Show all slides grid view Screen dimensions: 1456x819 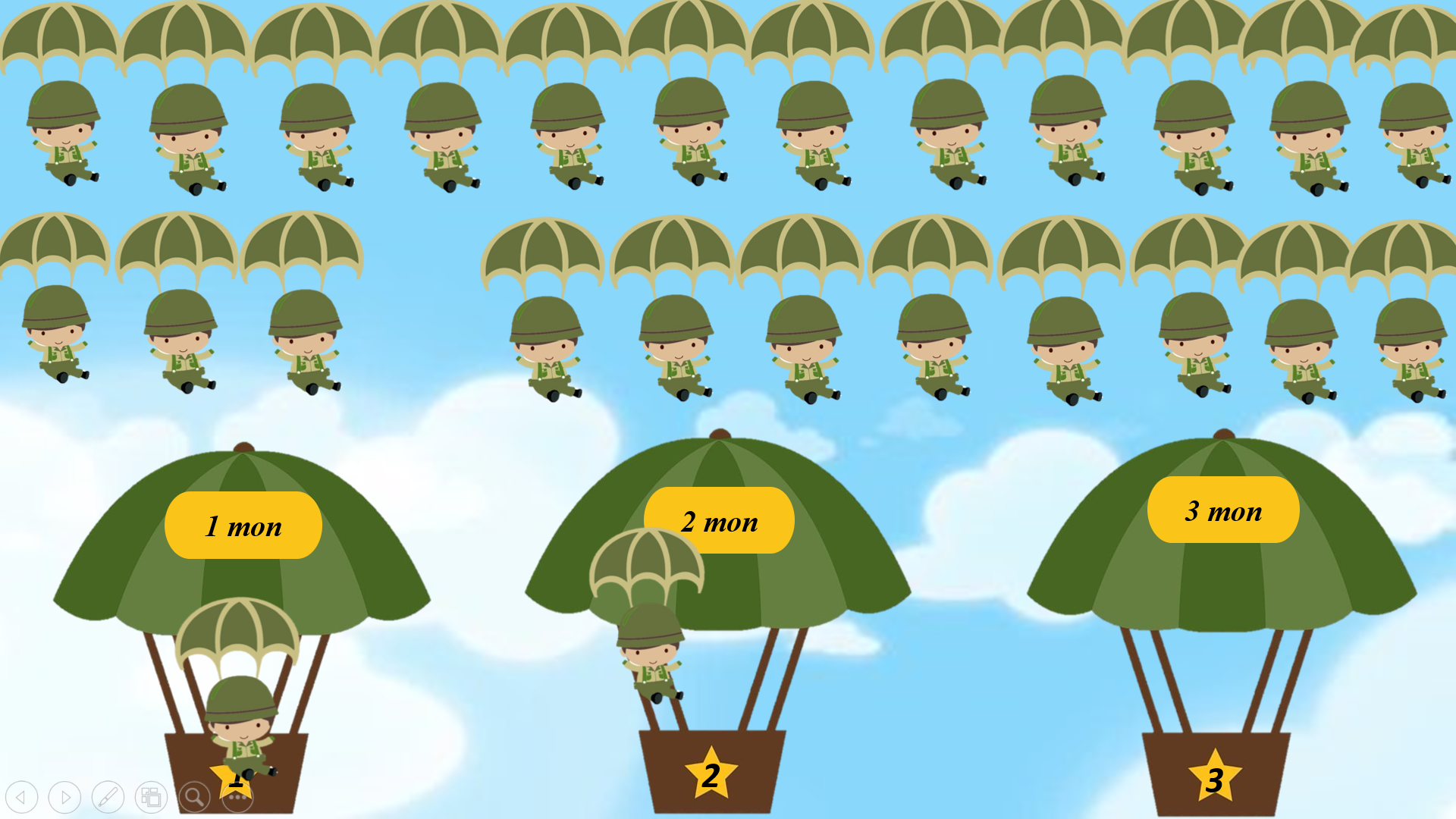click(x=151, y=797)
